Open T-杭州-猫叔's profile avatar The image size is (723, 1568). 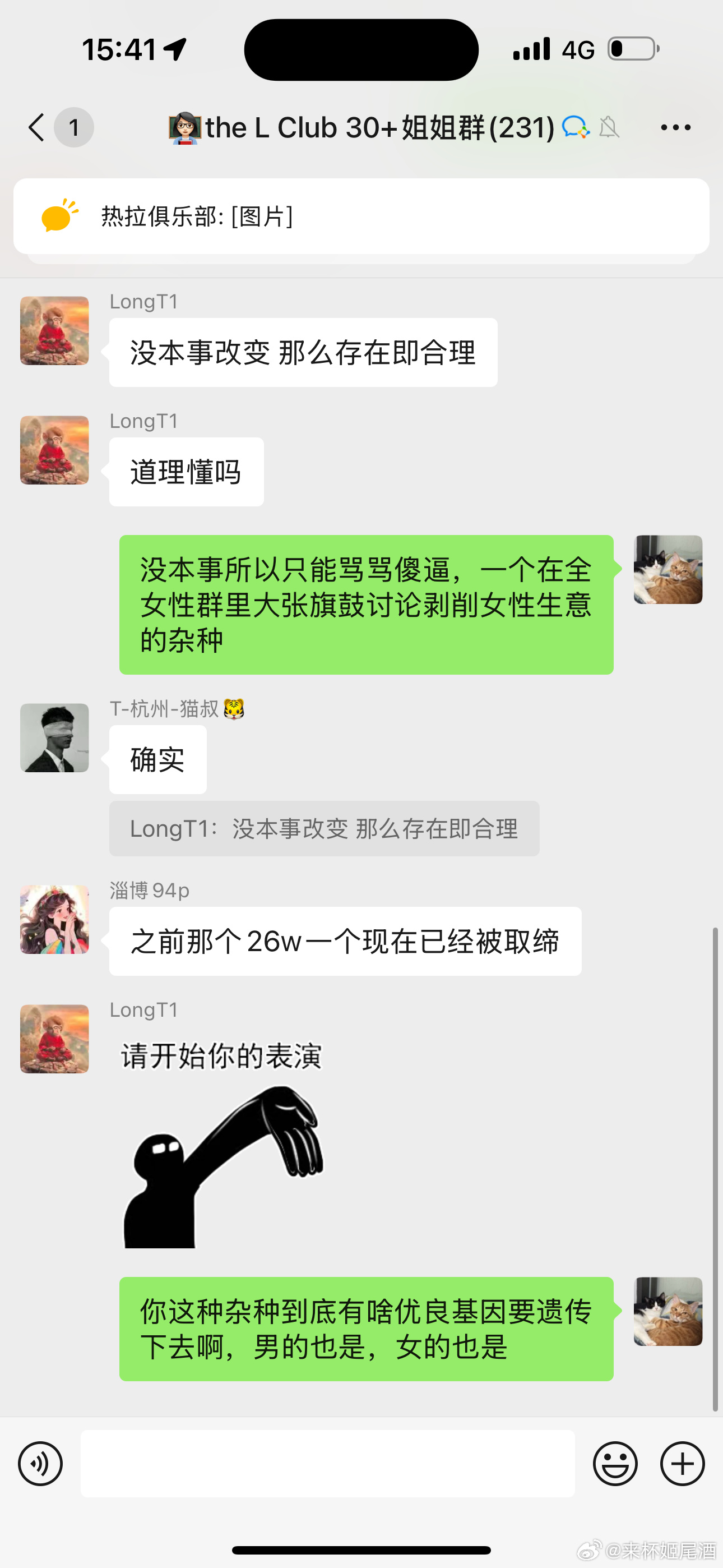click(x=55, y=739)
